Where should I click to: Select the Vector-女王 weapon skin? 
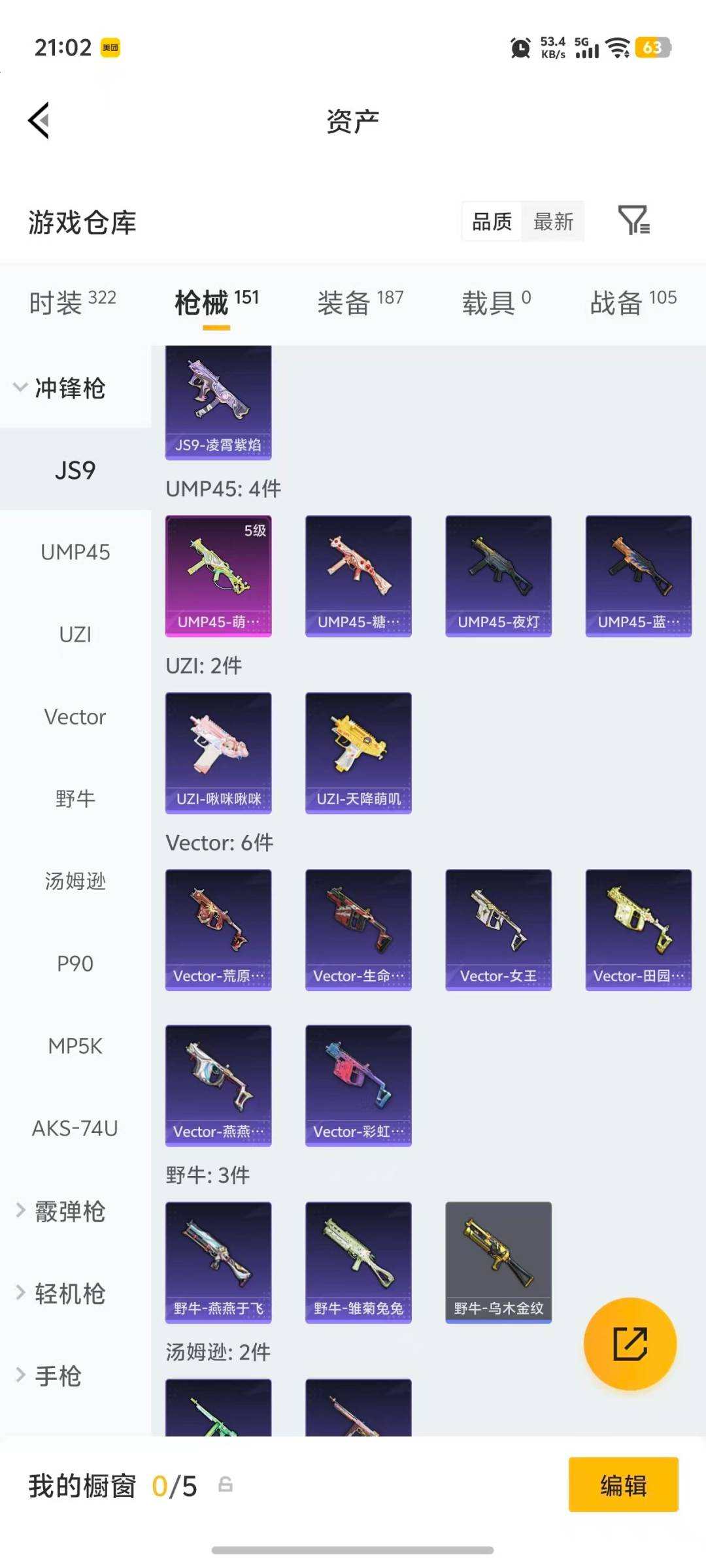tap(498, 929)
